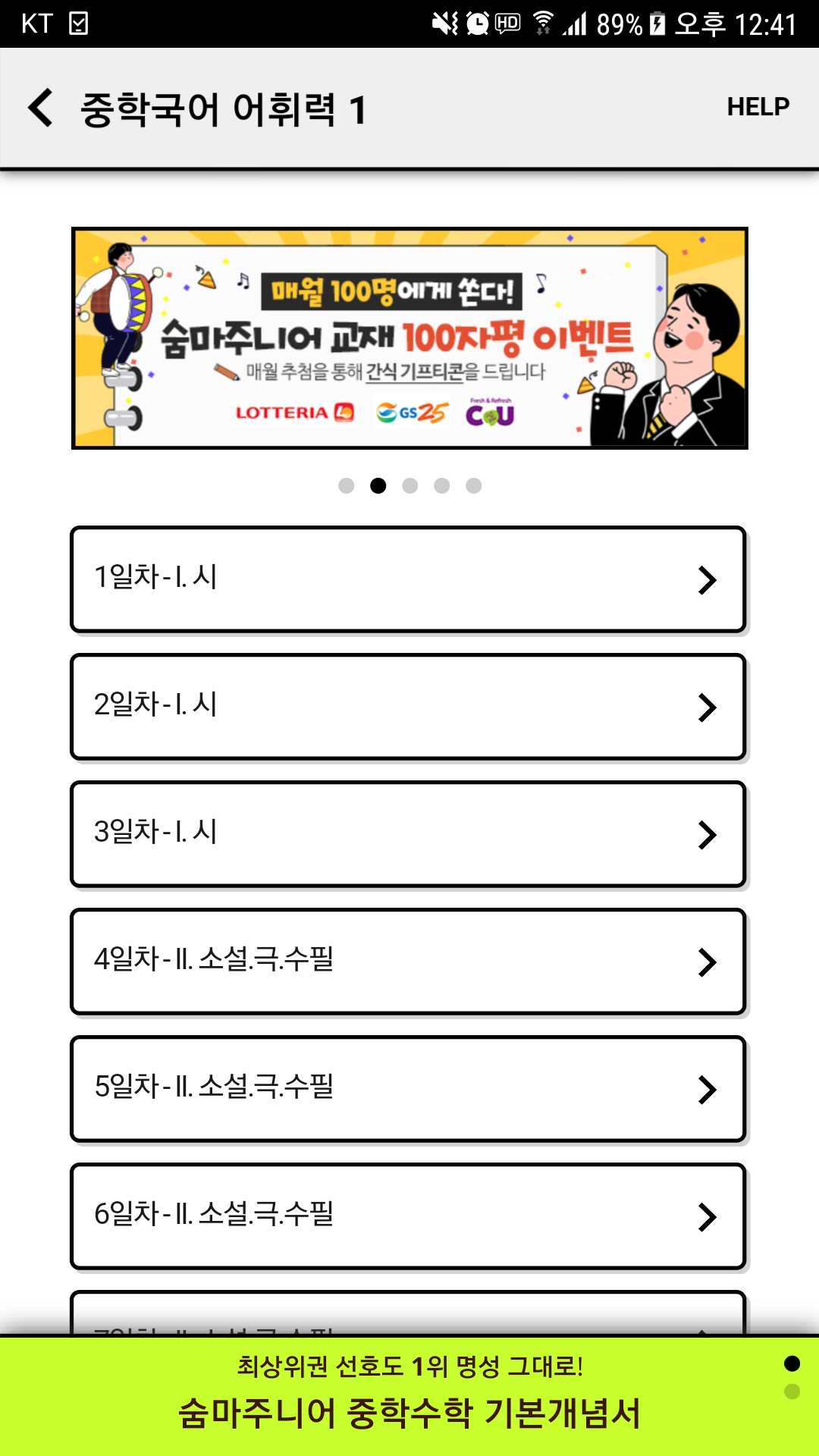The image size is (819, 1456).
Task: Go back using the top-left arrow
Action: (42, 108)
